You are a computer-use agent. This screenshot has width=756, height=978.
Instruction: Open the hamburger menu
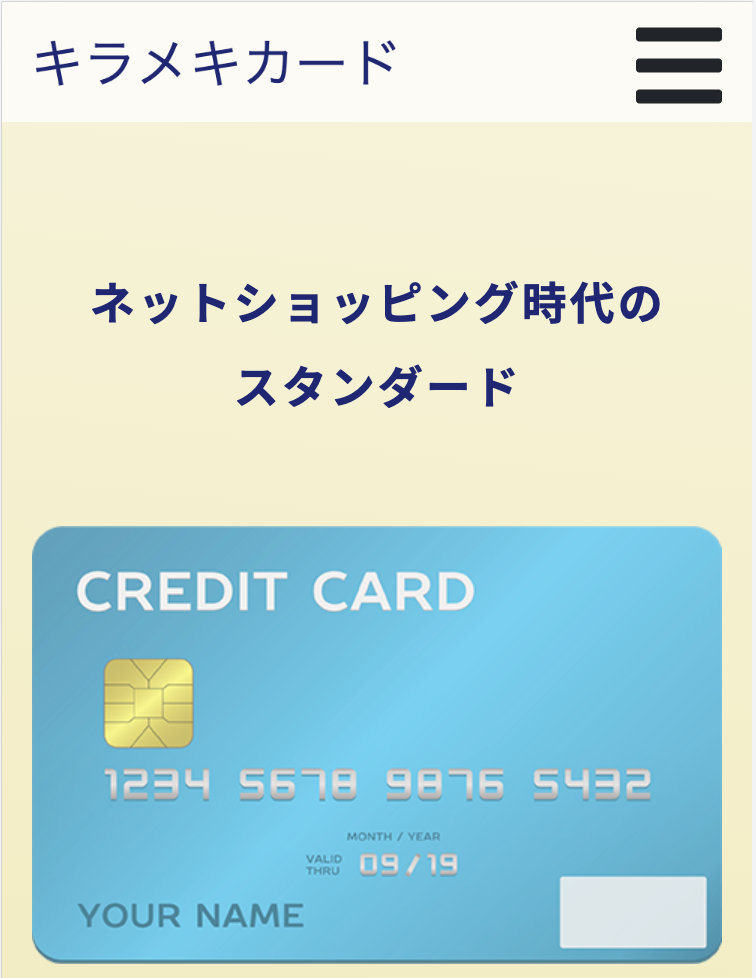click(x=678, y=66)
